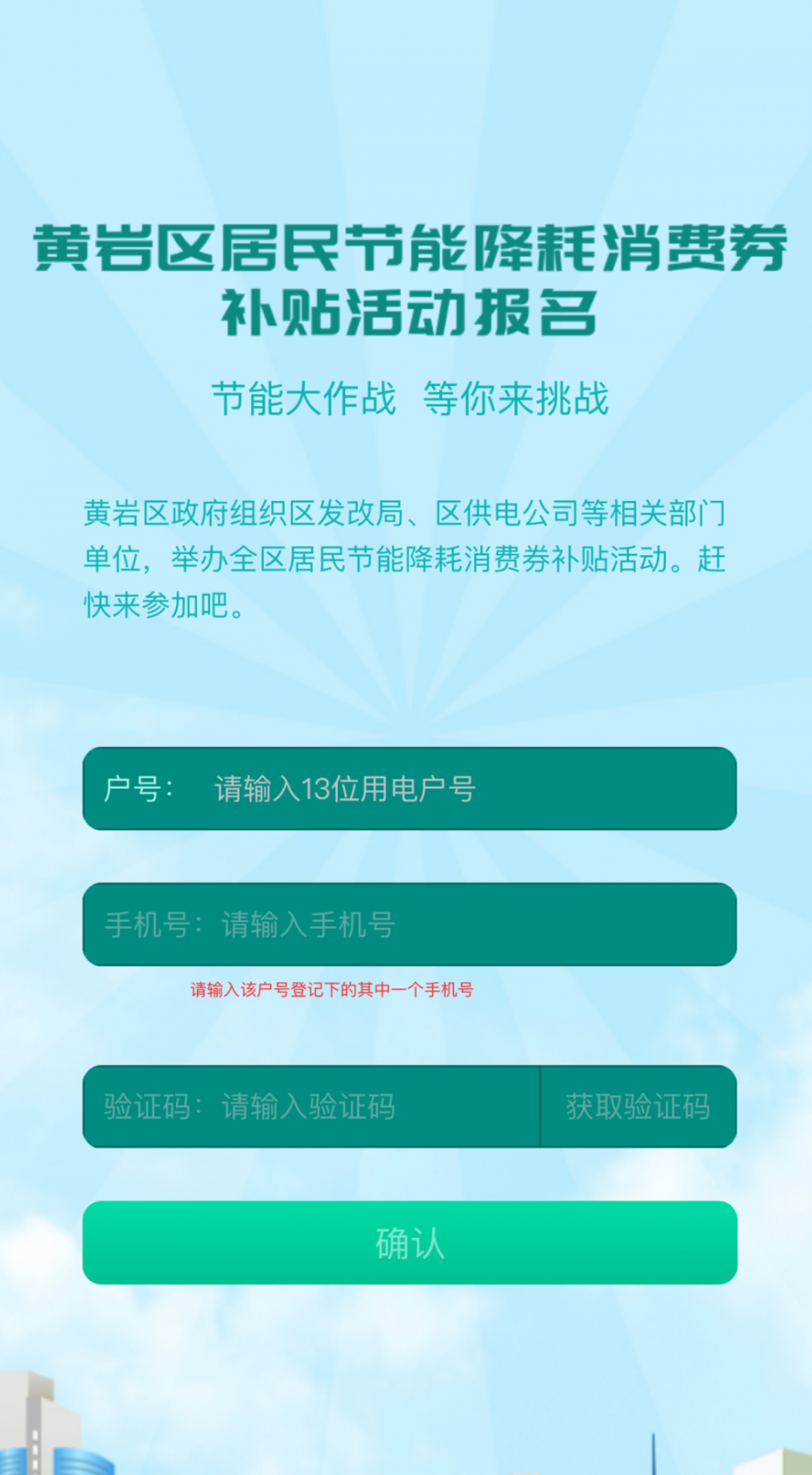Focus the 手机号 phone number field

click(x=451, y=925)
